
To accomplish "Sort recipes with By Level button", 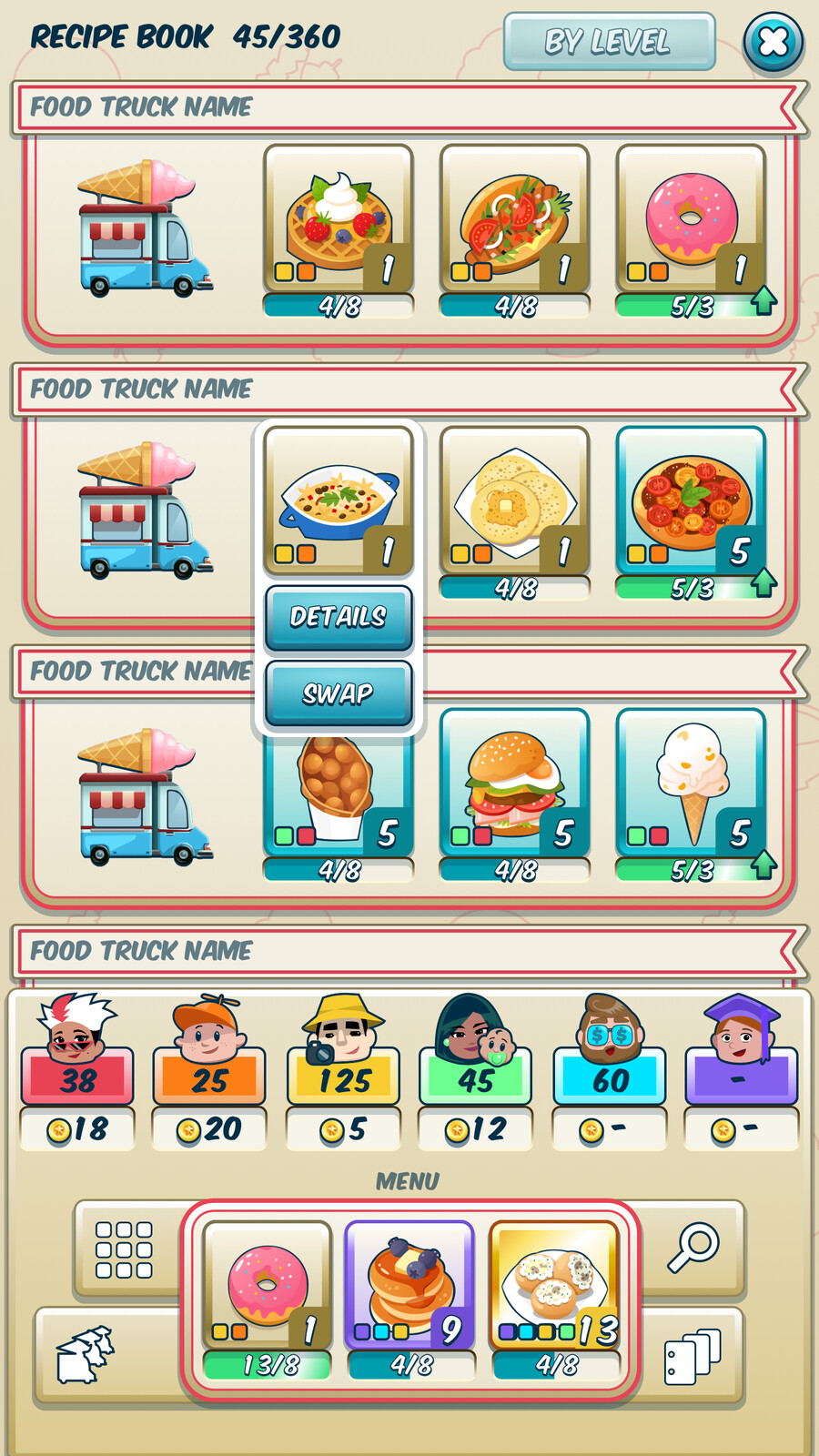I will click(x=609, y=42).
